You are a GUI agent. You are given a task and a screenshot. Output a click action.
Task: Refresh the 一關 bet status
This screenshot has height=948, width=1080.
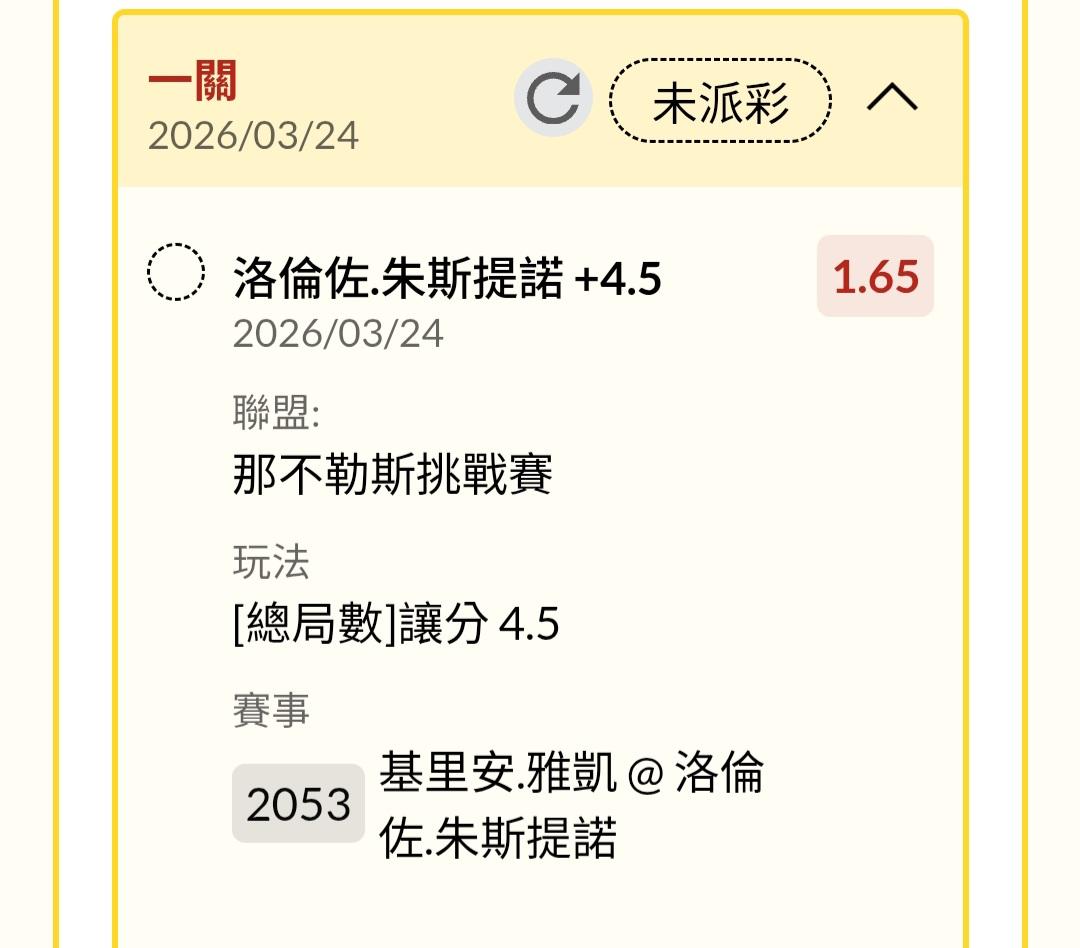click(553, 99)
